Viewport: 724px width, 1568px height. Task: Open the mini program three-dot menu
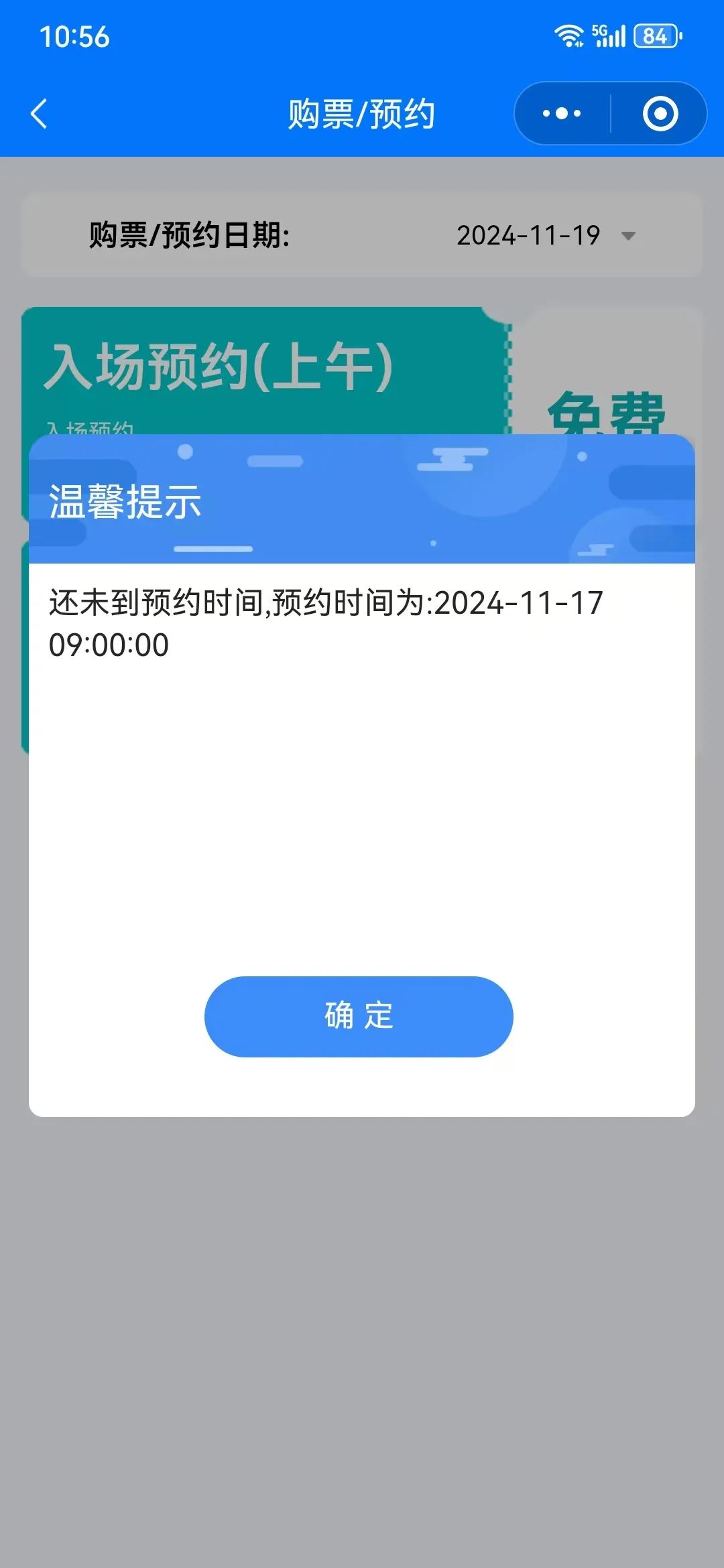562,113
